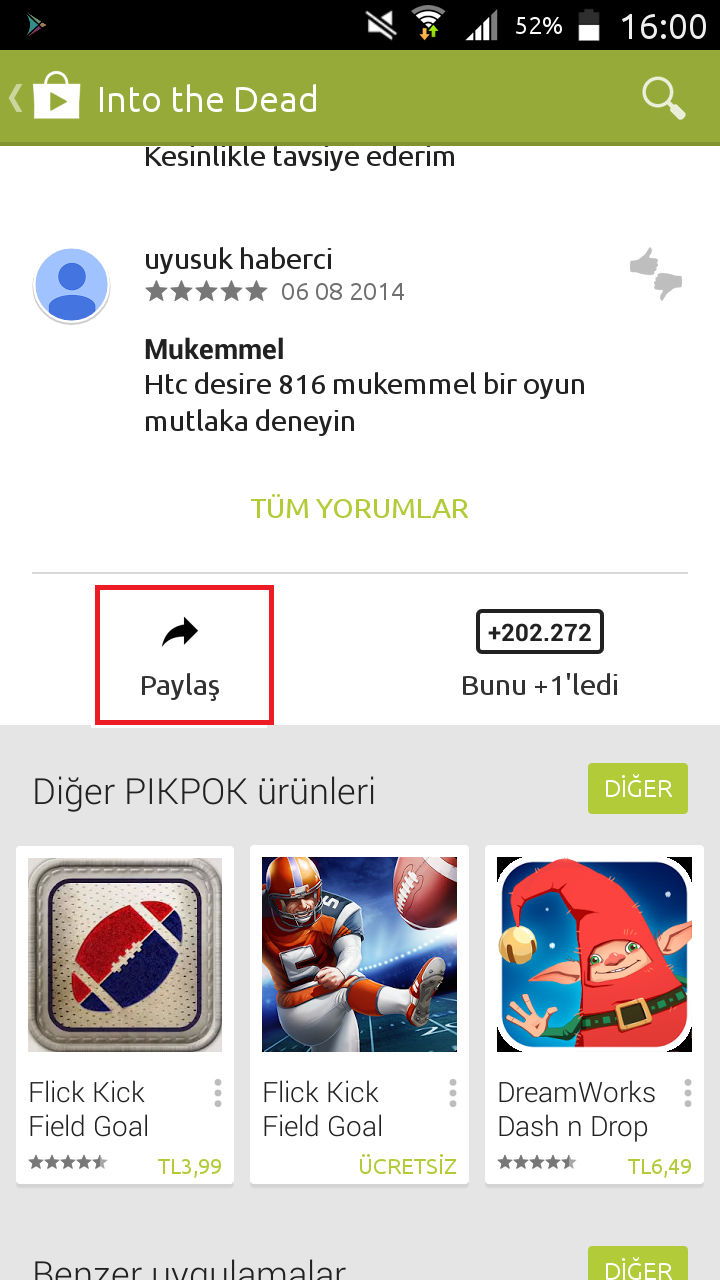
Task: Open the ÜCRETSİZ Flick Kick Field Goal card
Action: click(359, 1010)
